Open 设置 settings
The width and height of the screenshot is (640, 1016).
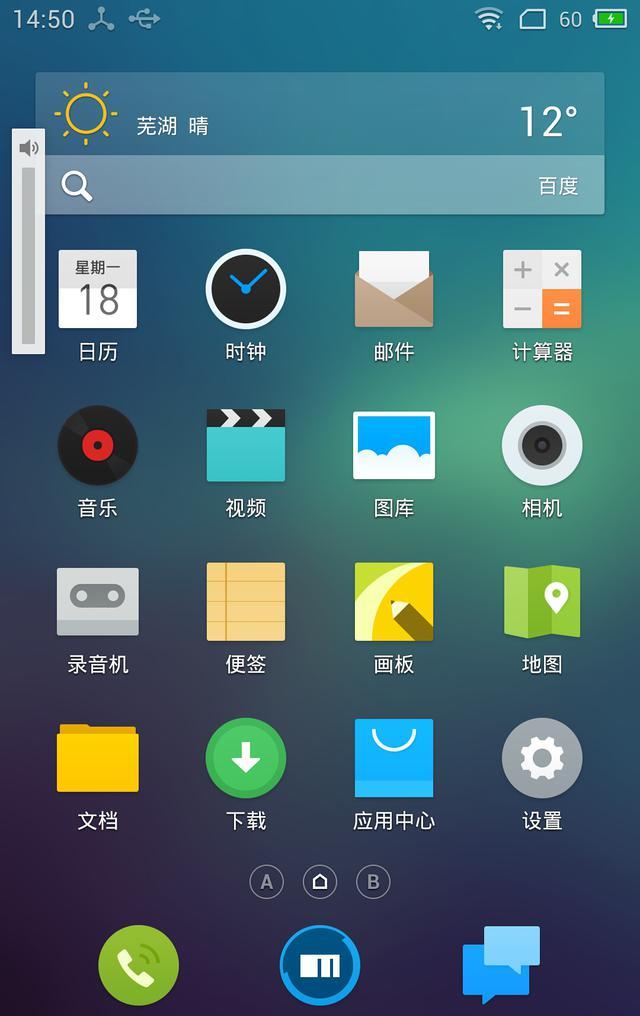pos(542,758)
